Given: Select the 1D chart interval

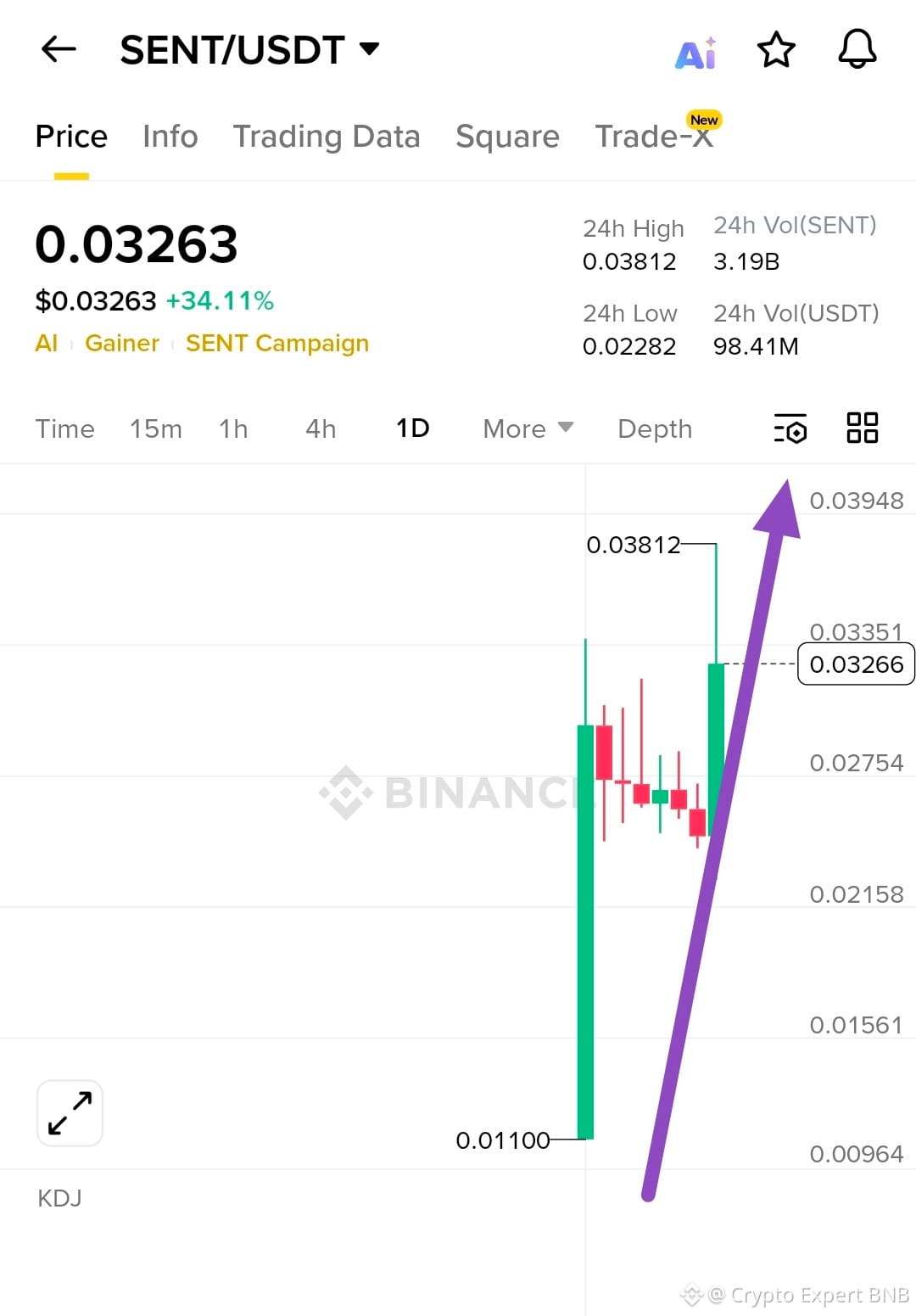Looking at the screenshot, I should [413, 428].
